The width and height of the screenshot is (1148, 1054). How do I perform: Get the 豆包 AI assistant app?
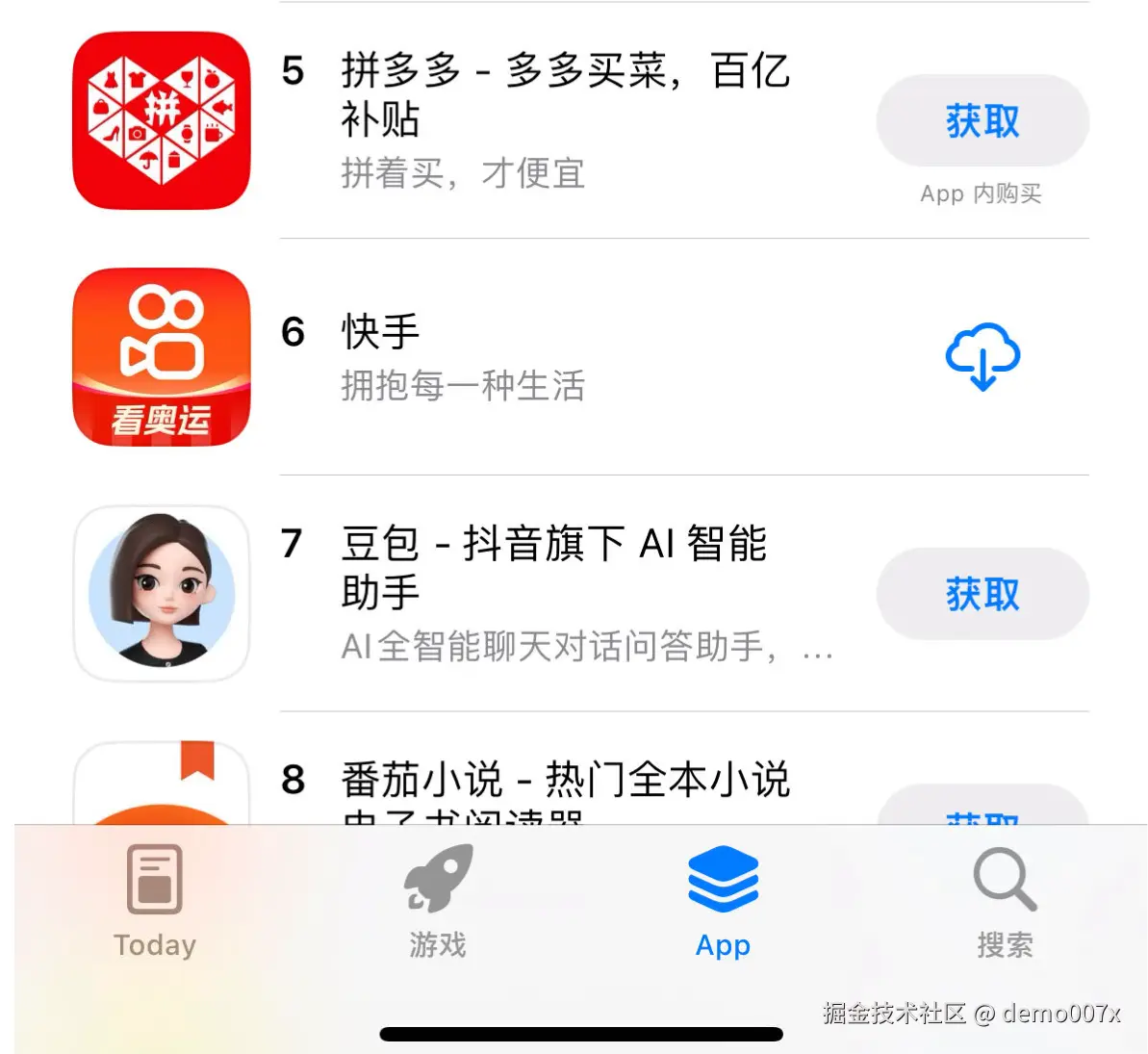click(x=982, y=594)
